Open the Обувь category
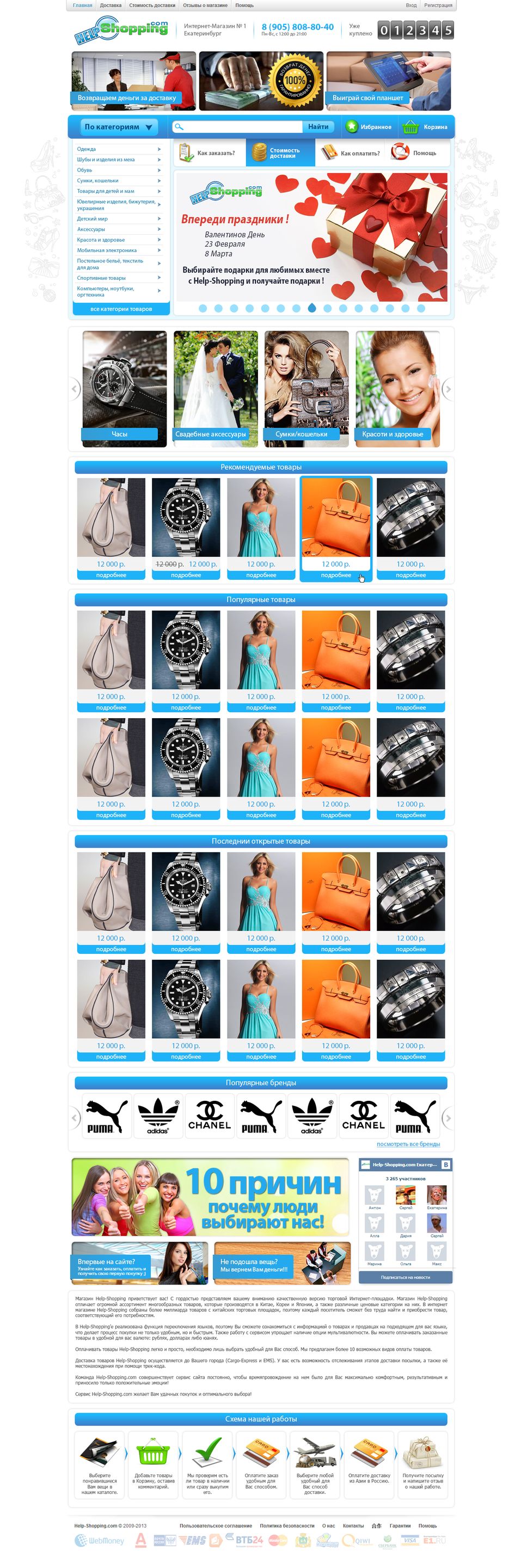The width and height of the screenshot is (509, 1568). click(84, 170)
